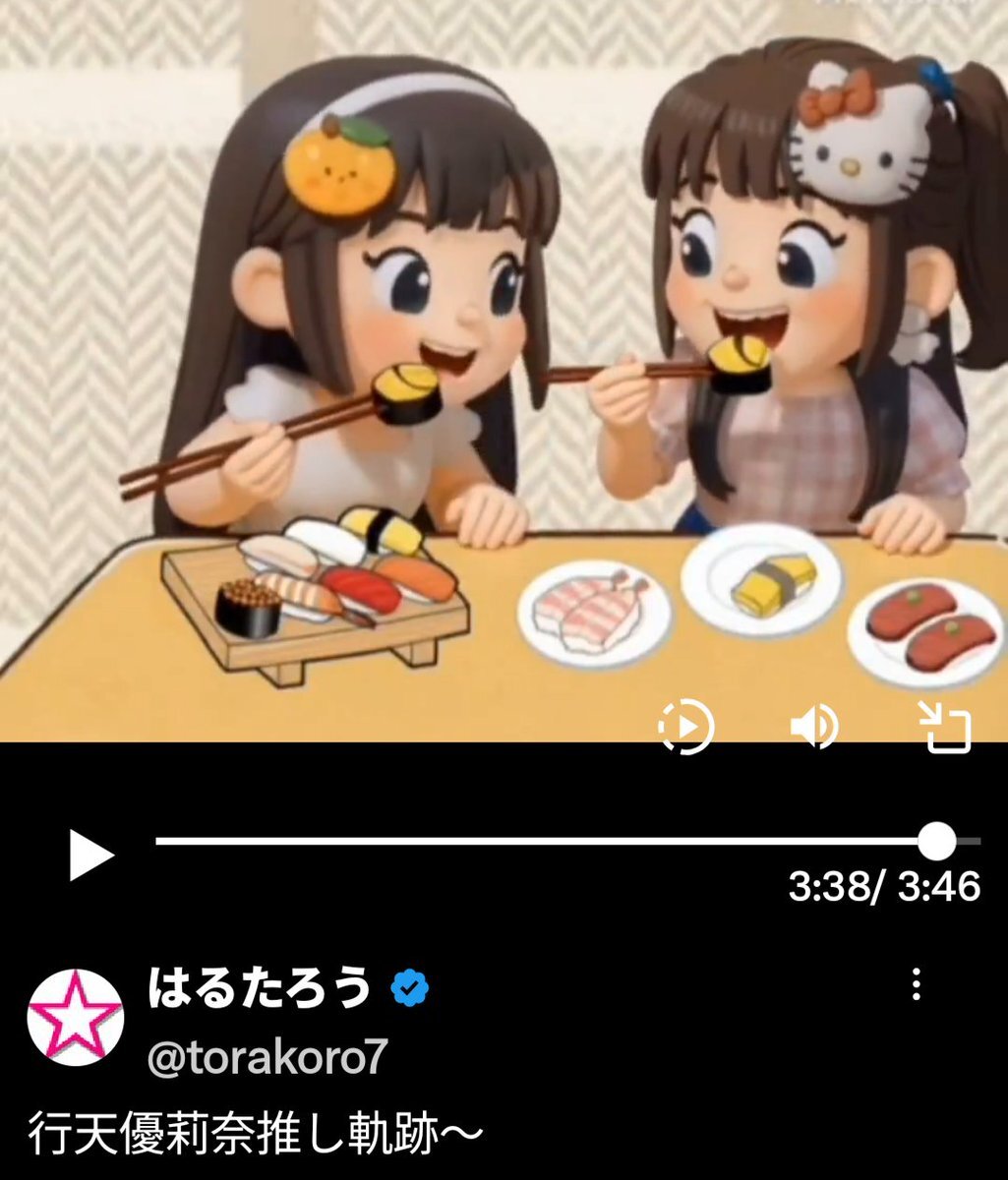Play the video
1008x1180 pixels.
(x=91, y=855)
